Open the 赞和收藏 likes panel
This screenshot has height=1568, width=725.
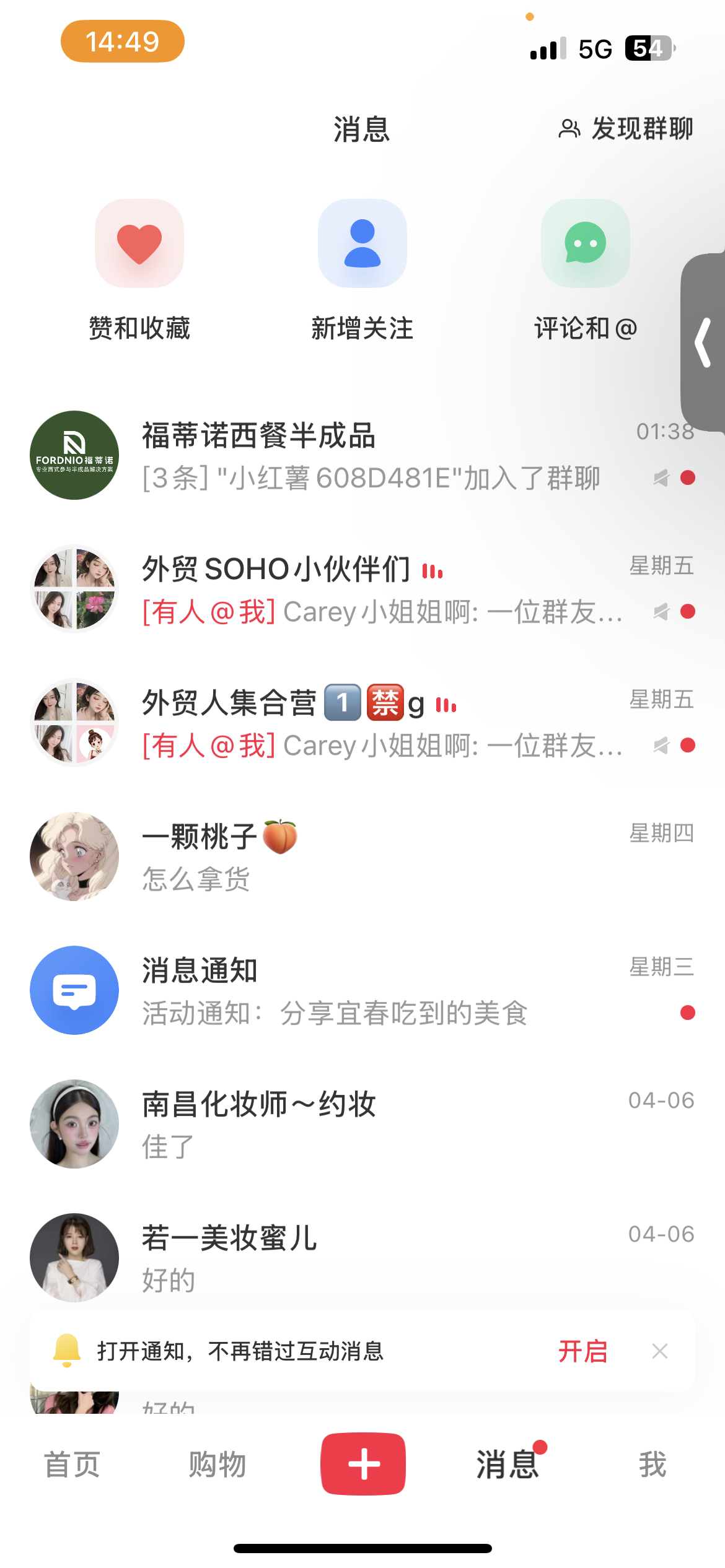tap(139, 266)
